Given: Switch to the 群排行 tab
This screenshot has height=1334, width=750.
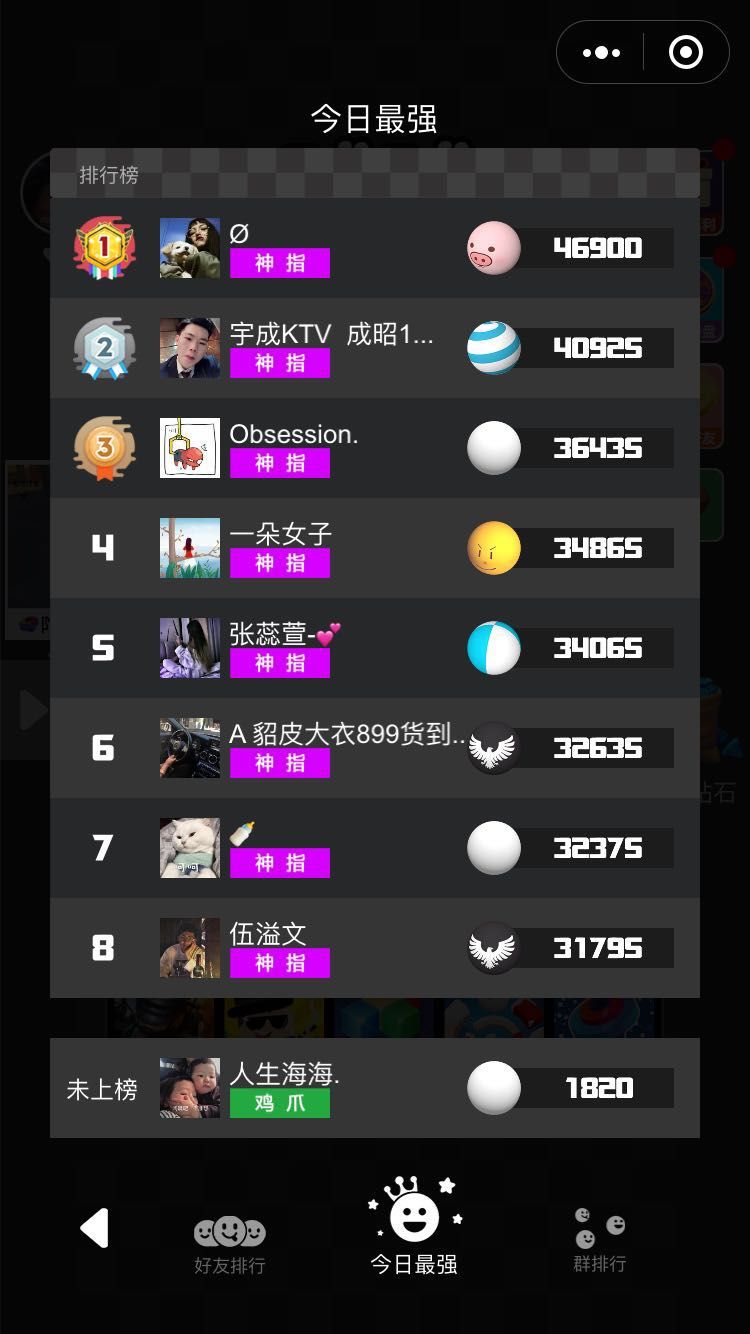Looking at the screenshot, I should pos(600,1241).
